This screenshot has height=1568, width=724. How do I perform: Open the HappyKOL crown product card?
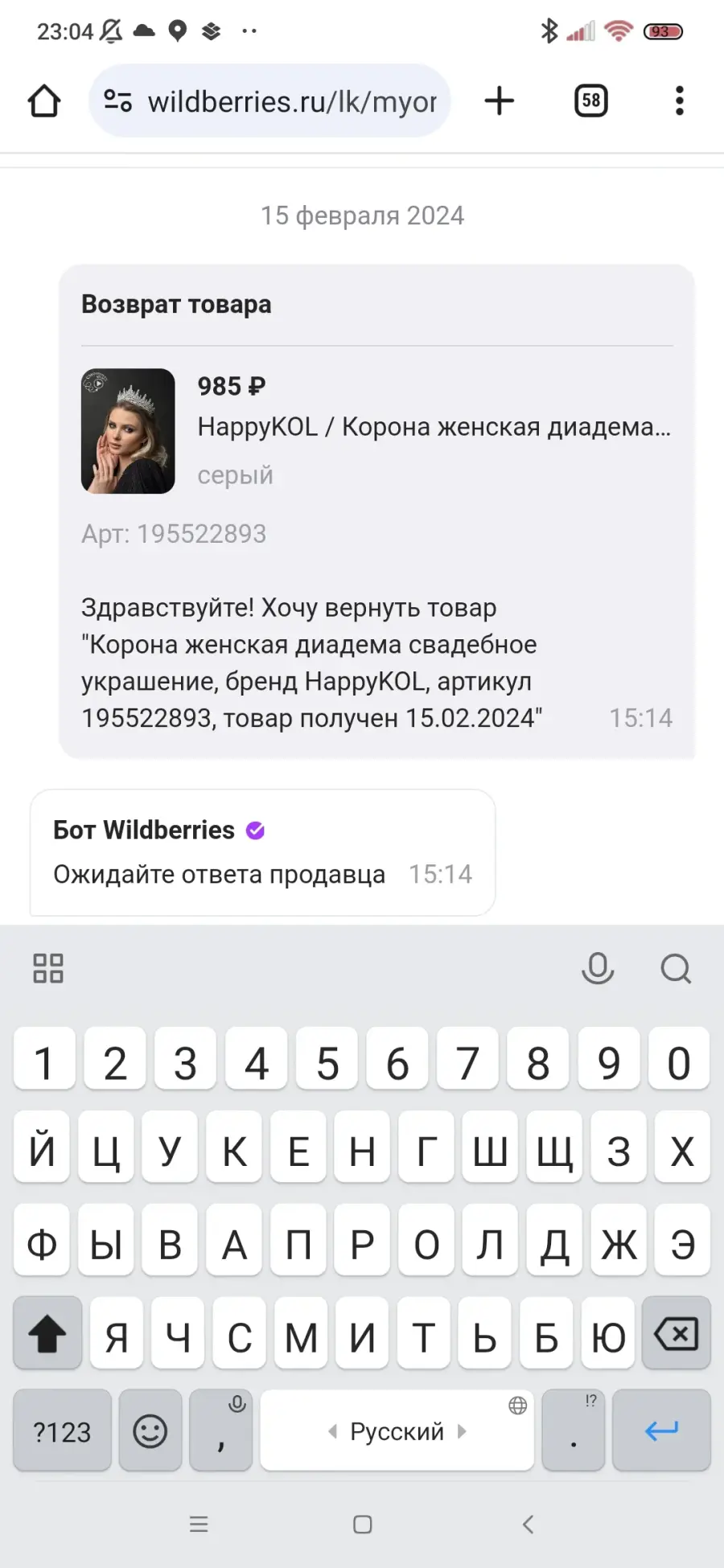[x=376, y=431]
